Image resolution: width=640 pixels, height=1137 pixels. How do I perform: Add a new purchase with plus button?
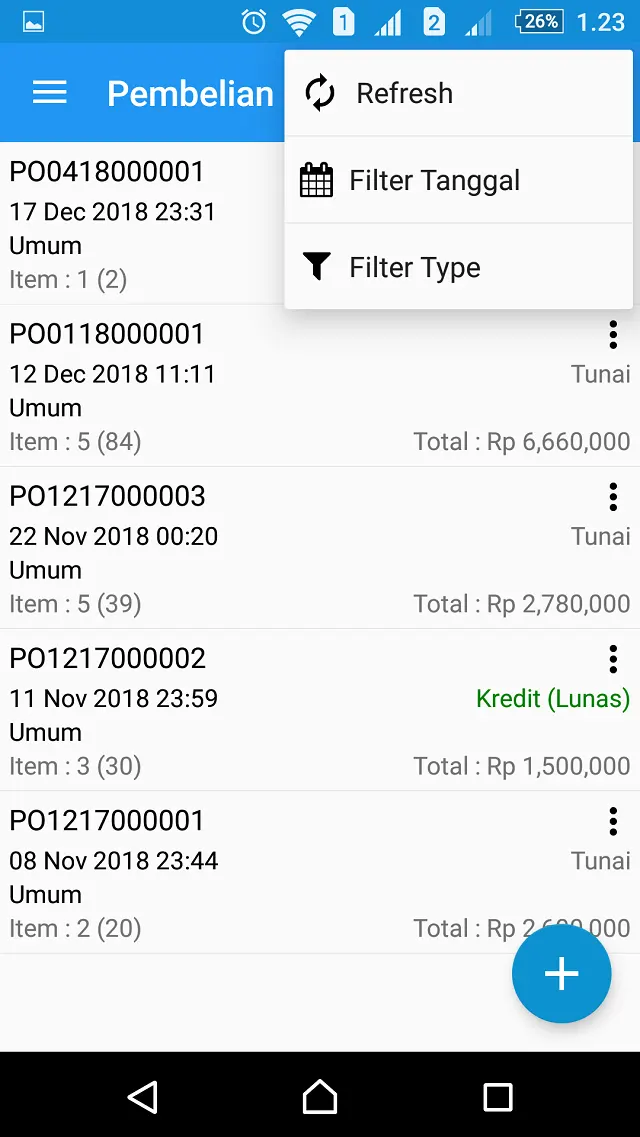[562, 974]
